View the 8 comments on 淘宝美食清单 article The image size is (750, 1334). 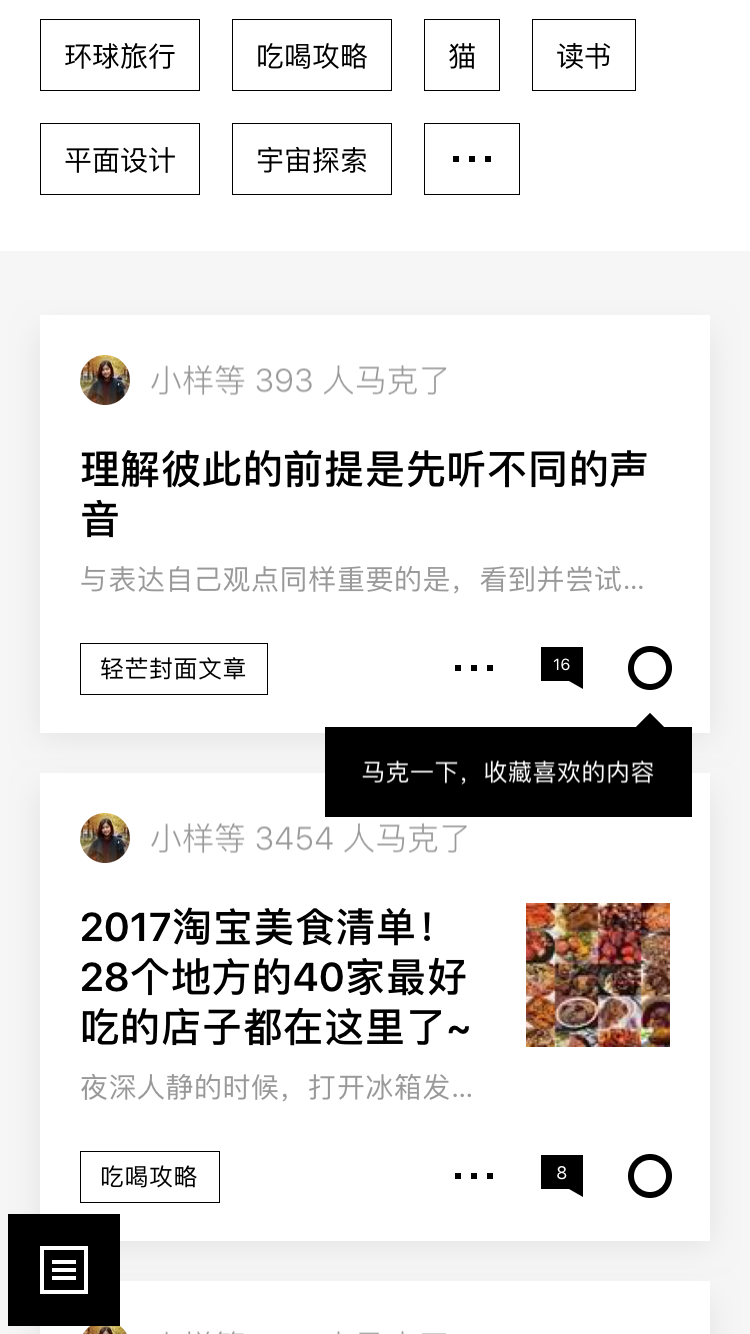(x=562, y=1175)
